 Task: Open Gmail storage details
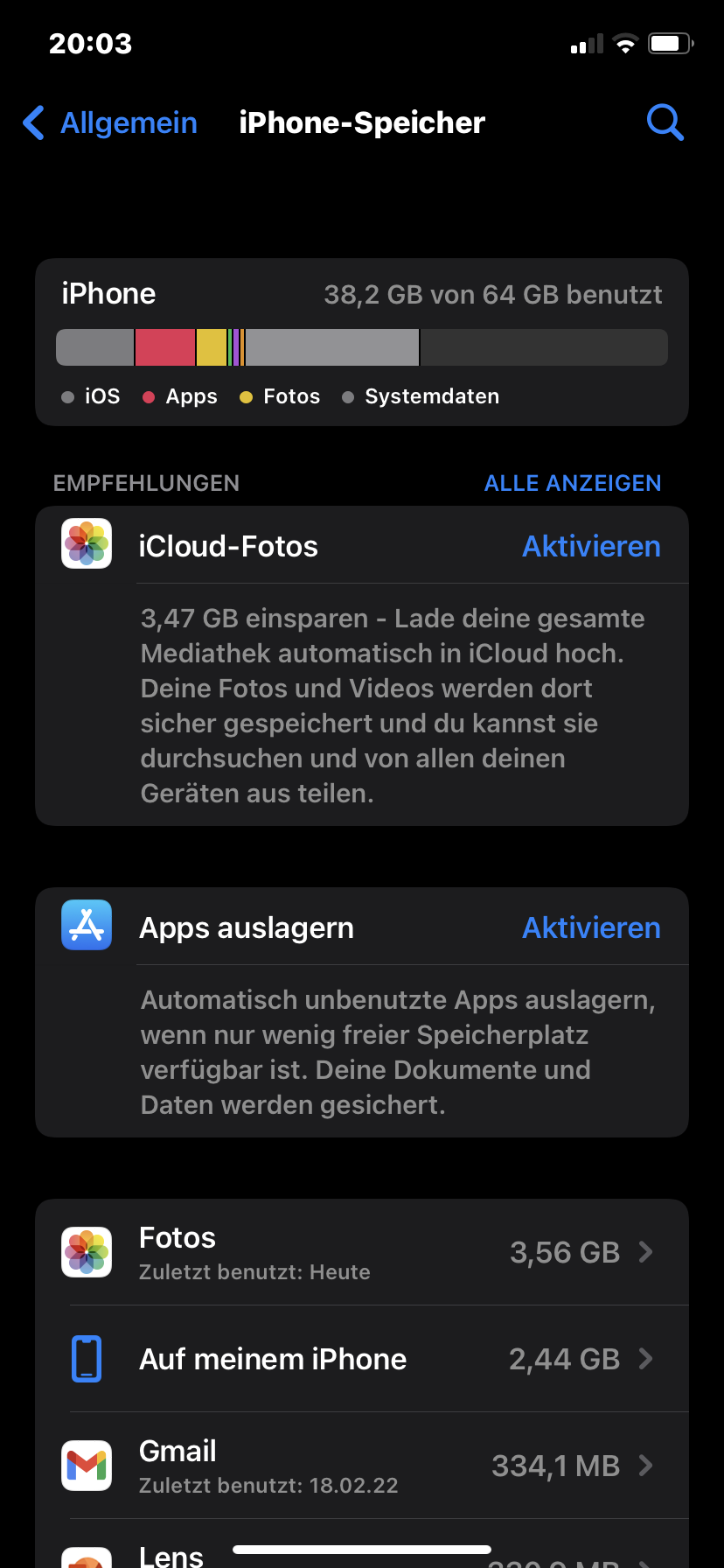[362, 1466]
